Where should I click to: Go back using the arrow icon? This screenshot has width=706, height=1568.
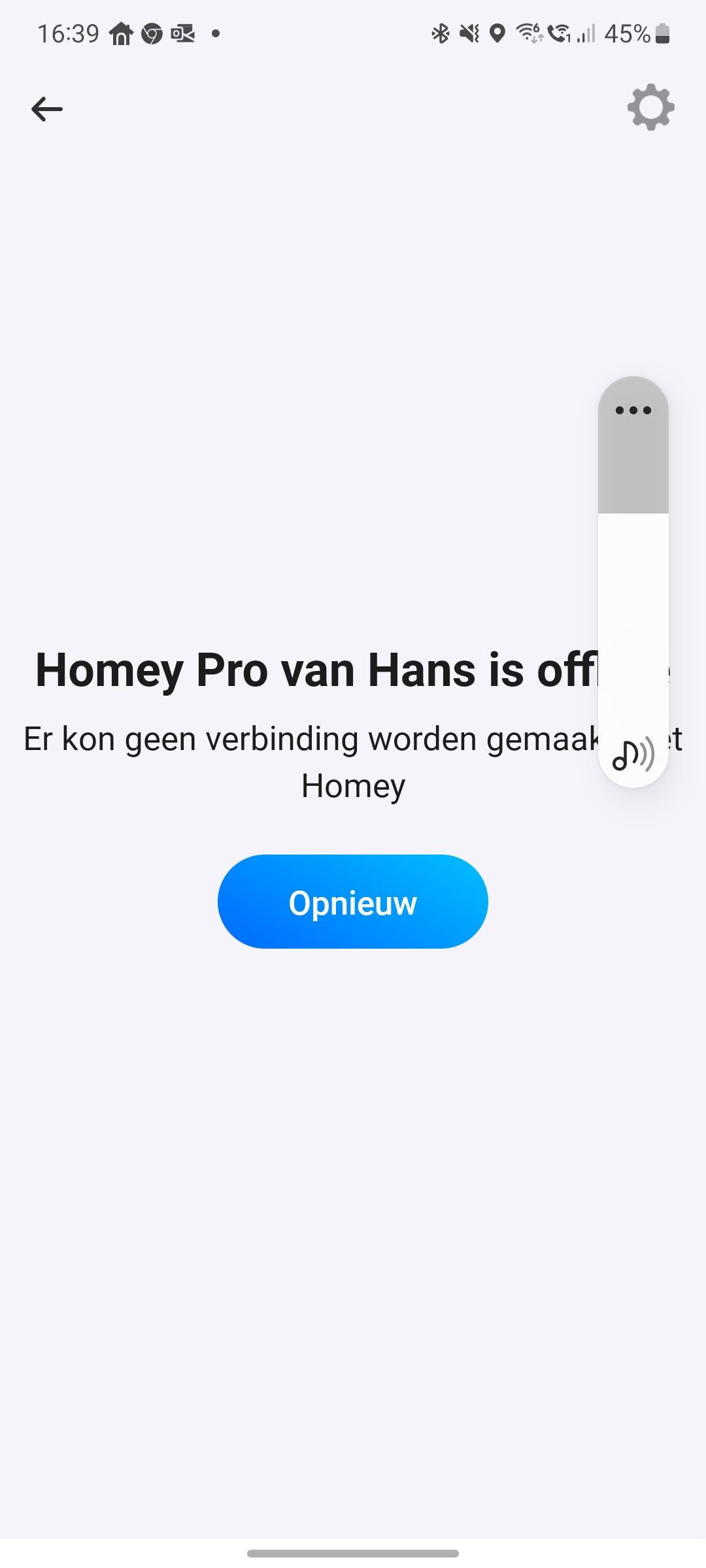click(x=47, y=109)
